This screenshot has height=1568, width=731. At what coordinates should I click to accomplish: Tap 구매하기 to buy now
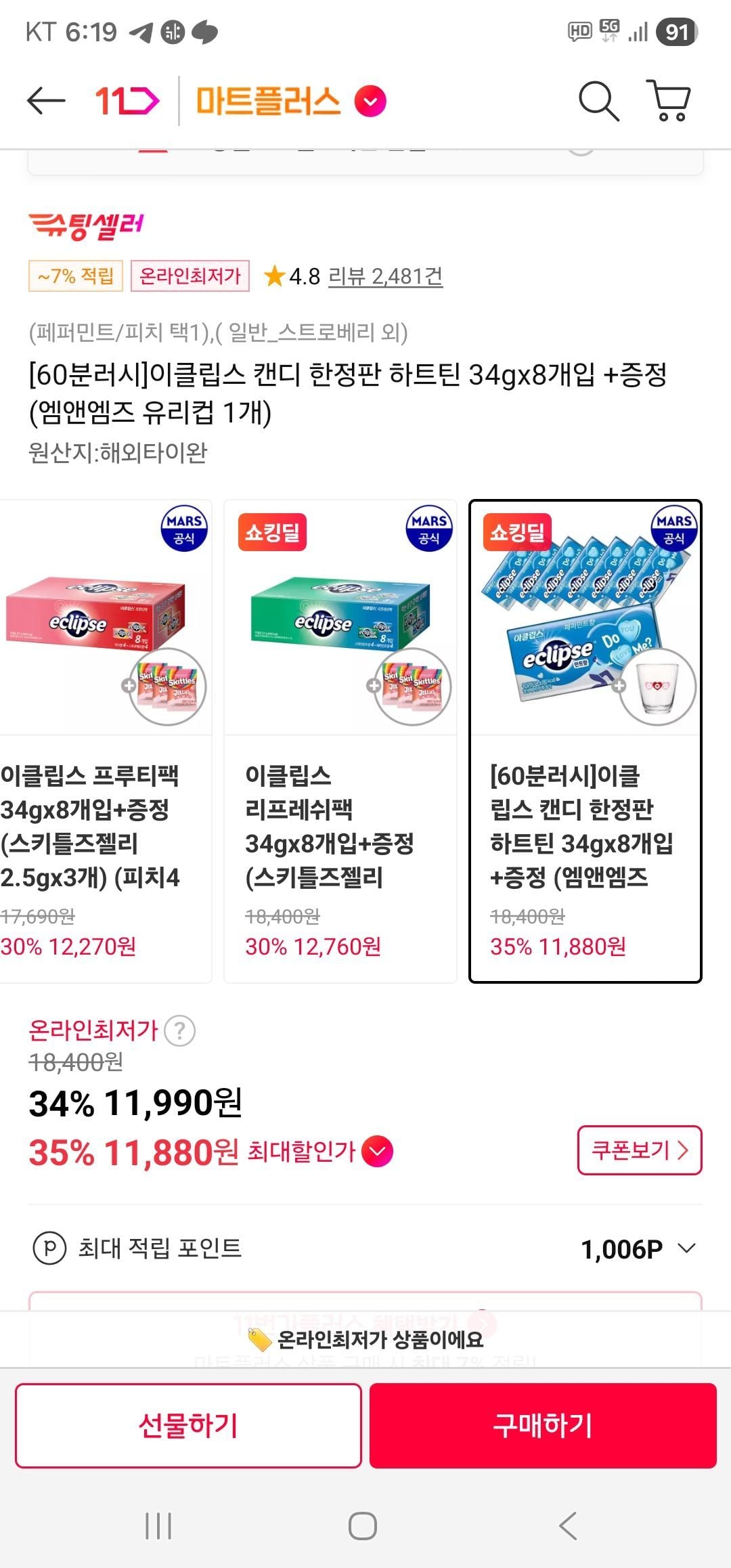pyautogui.click(x=543, y=1425)
